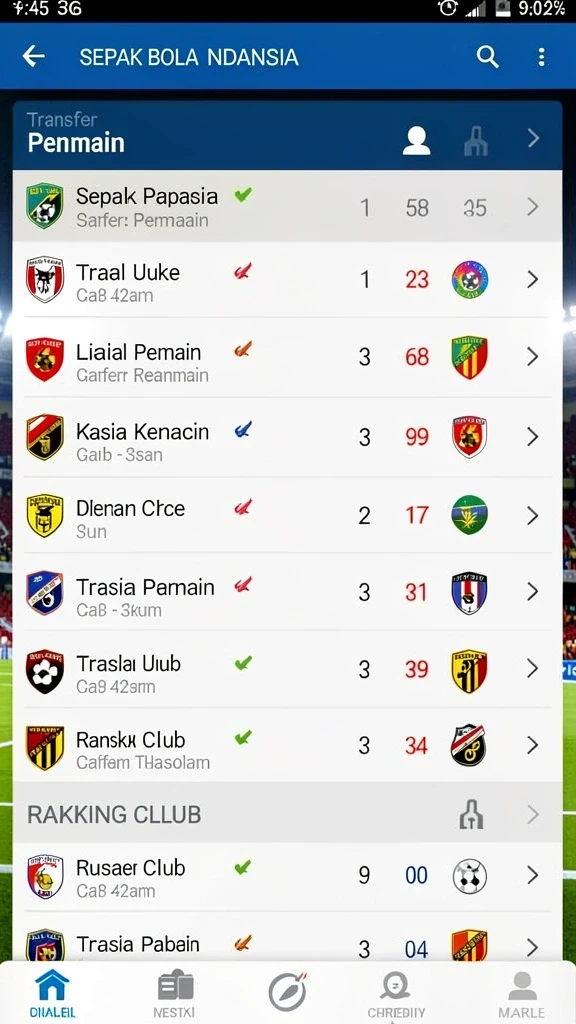
Task: Open the three-dot overflow menu
Action: pyautogui.click(x=541, y=57)
